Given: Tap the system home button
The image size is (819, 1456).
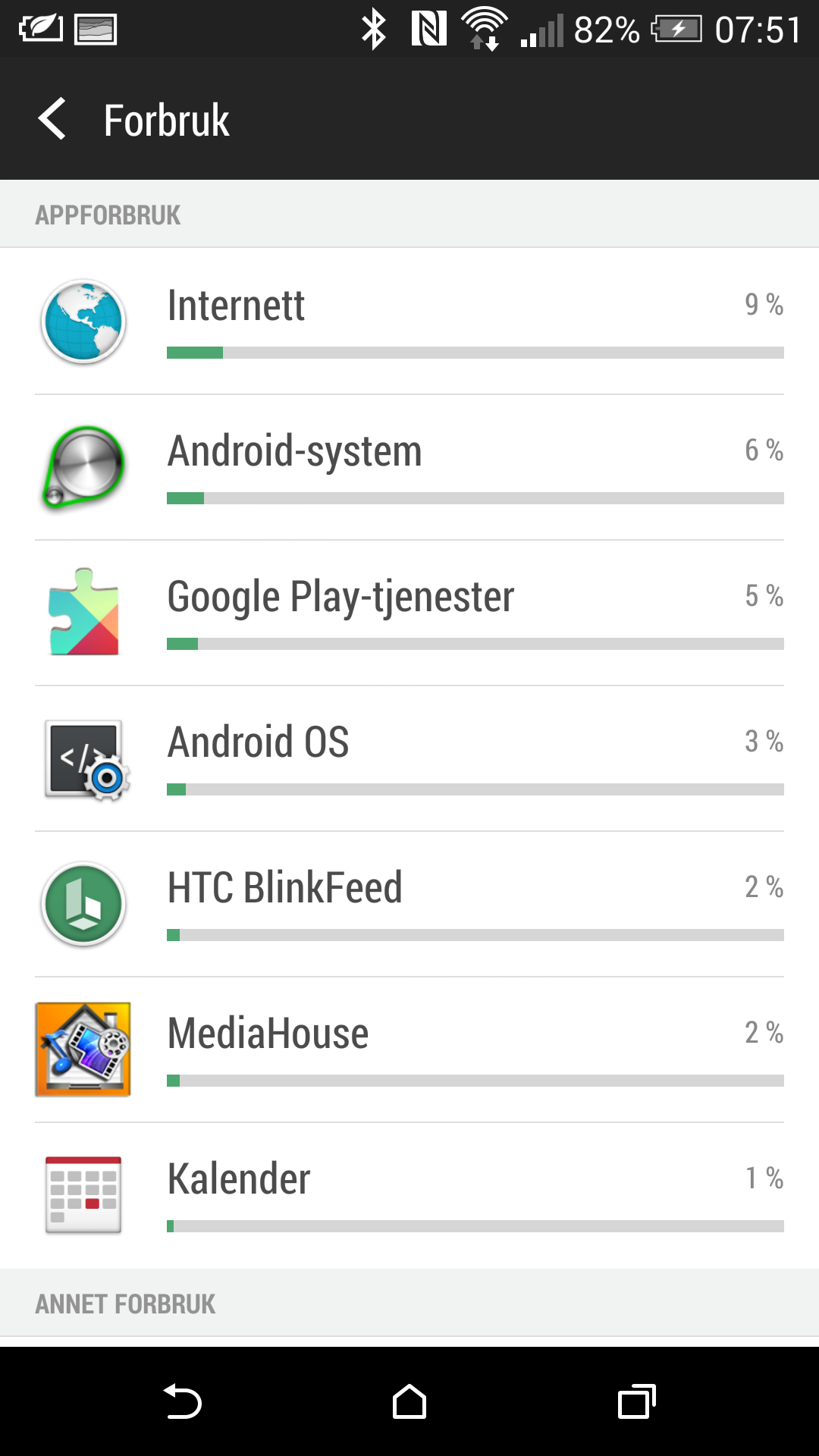Looking at the screenshot, I should click(409, 1401).
